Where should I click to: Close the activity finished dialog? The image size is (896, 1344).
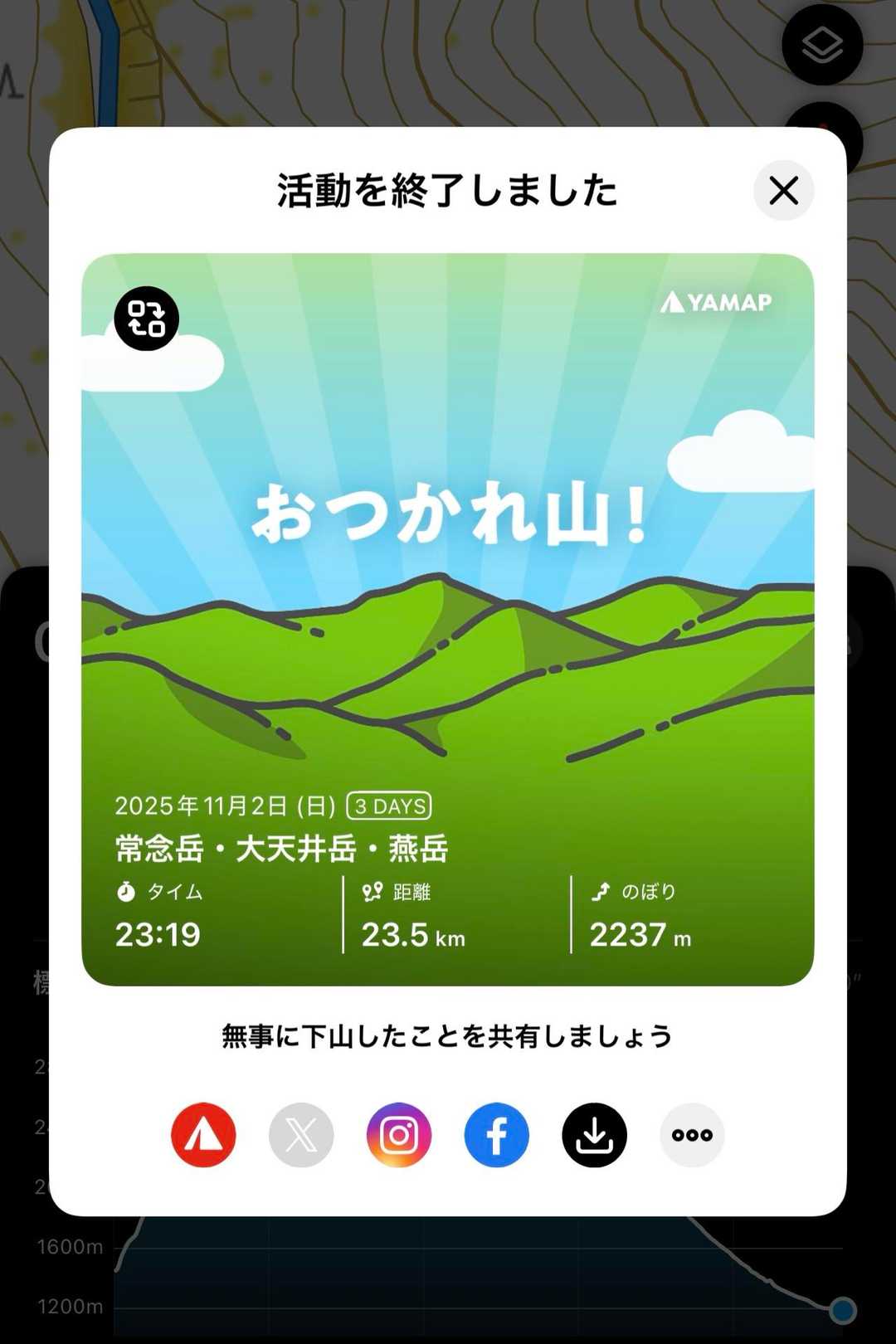point(783,191)
